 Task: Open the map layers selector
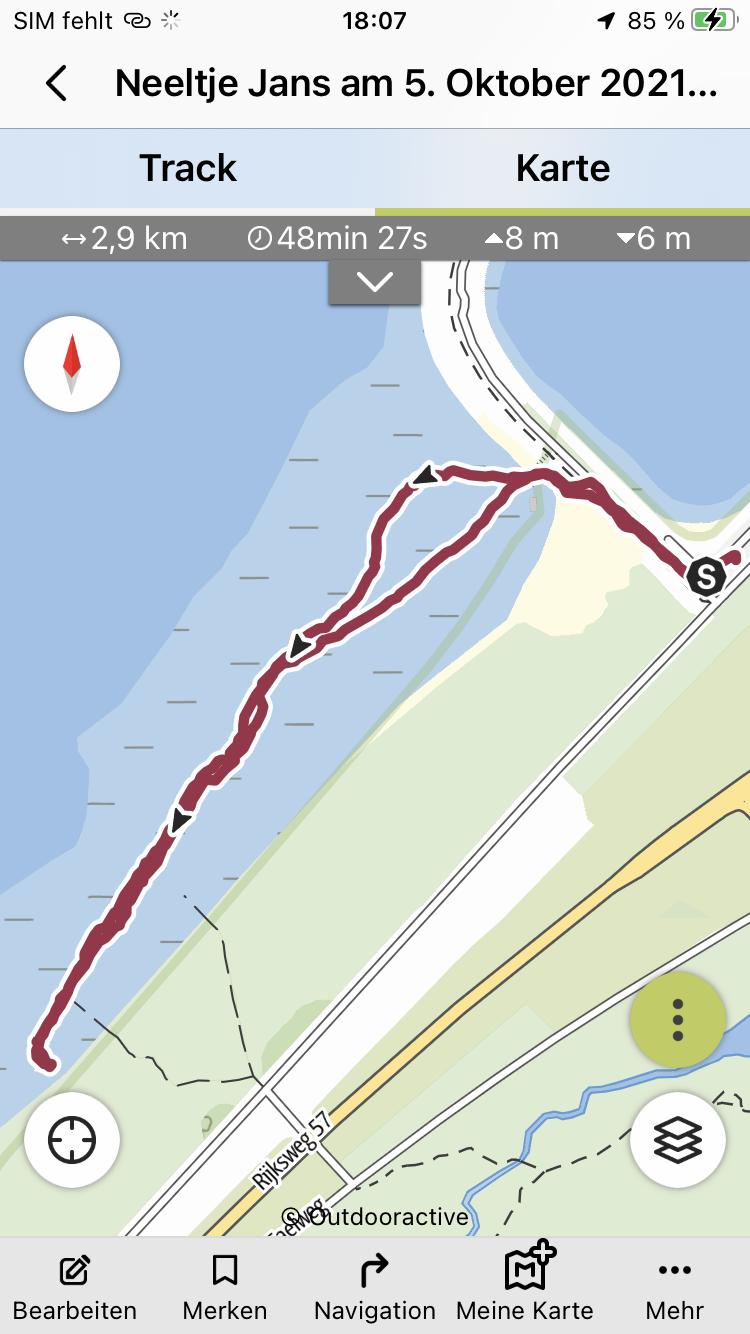pos(677,1140)
